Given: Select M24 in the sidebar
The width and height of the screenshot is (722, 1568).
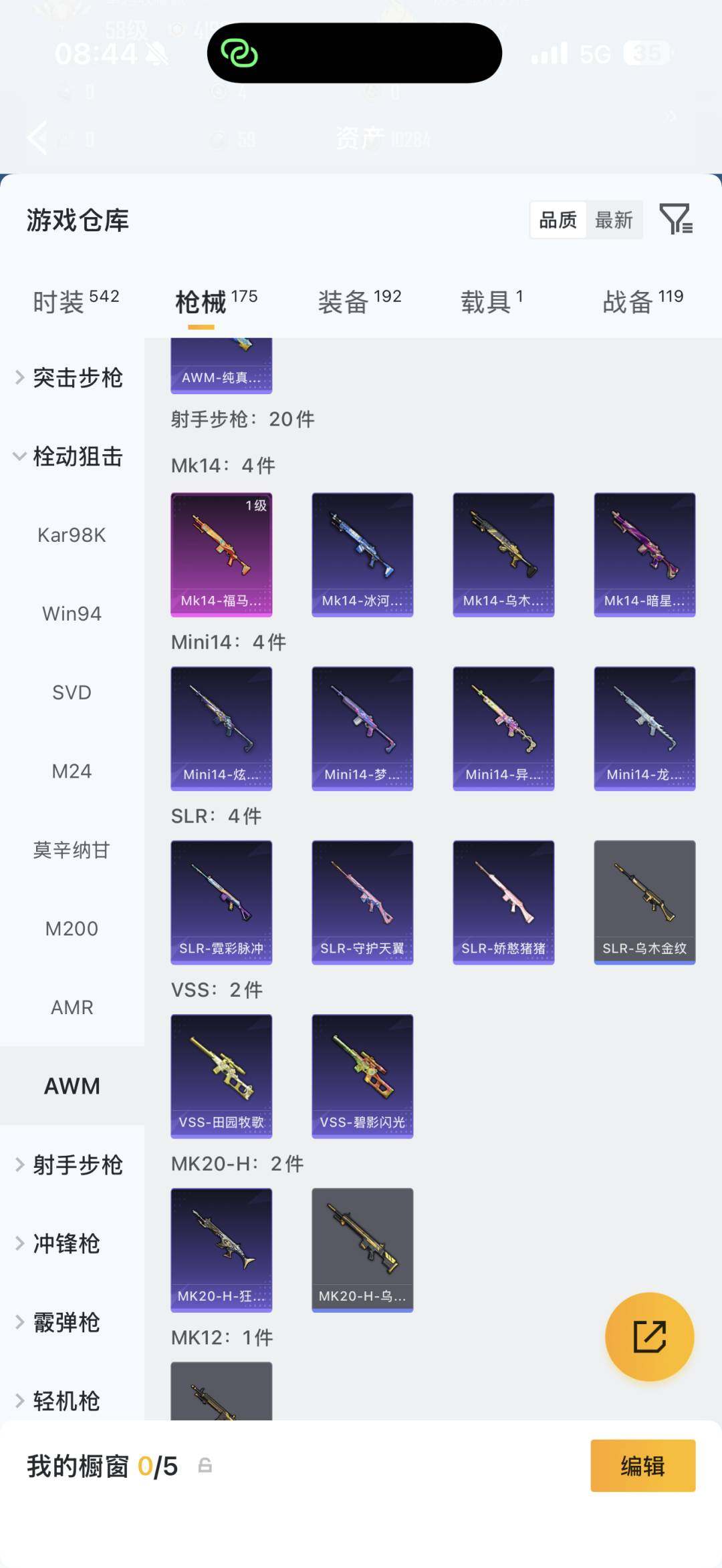Looking at the screenshot, I should point(72,772).
